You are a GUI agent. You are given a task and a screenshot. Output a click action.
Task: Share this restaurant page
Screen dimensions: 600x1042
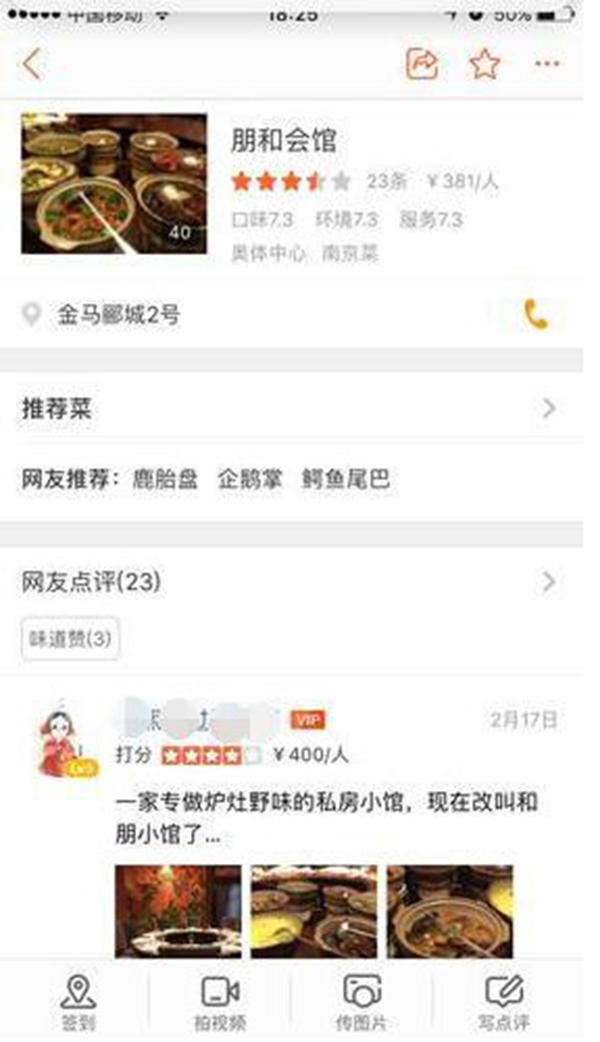422,64
